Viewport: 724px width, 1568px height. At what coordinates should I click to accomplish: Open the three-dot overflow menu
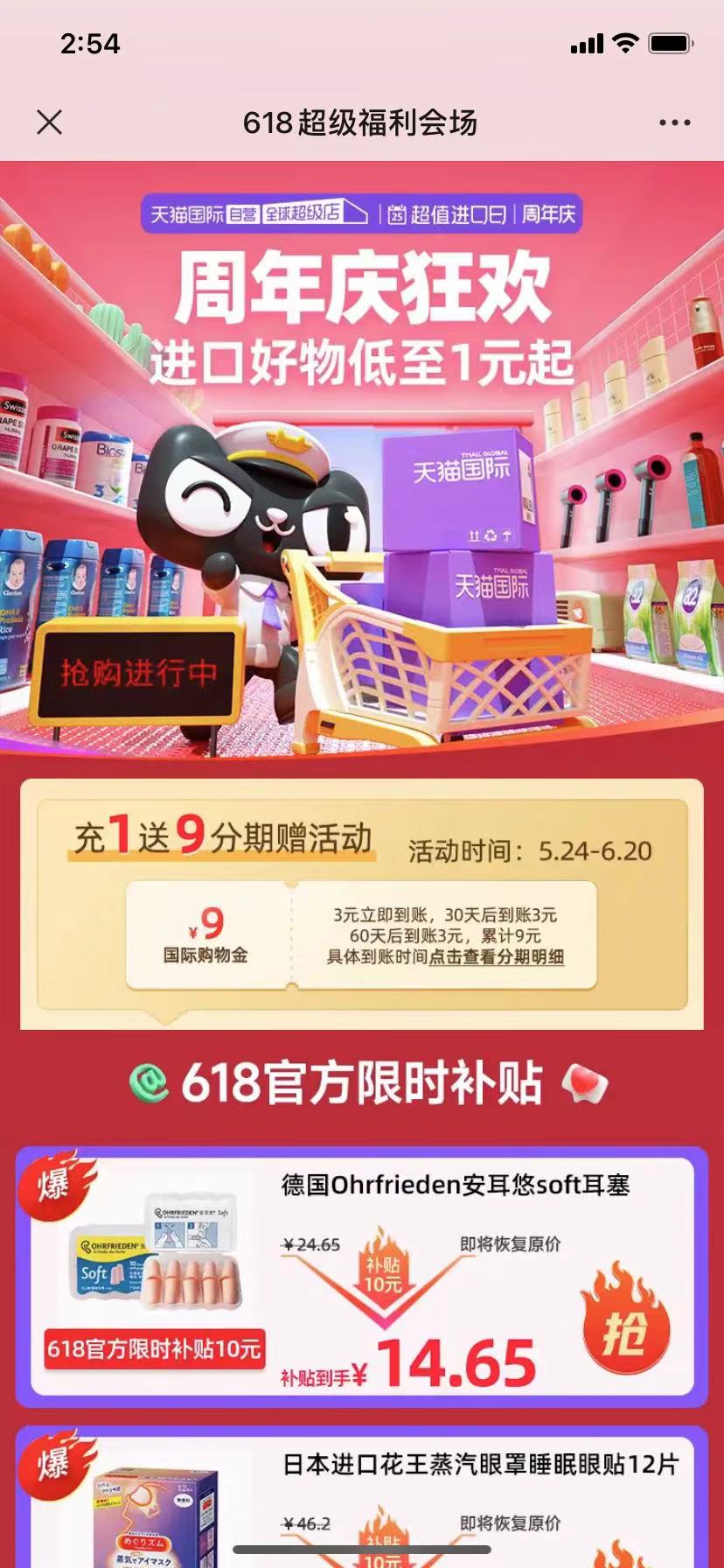click(674, 123)
